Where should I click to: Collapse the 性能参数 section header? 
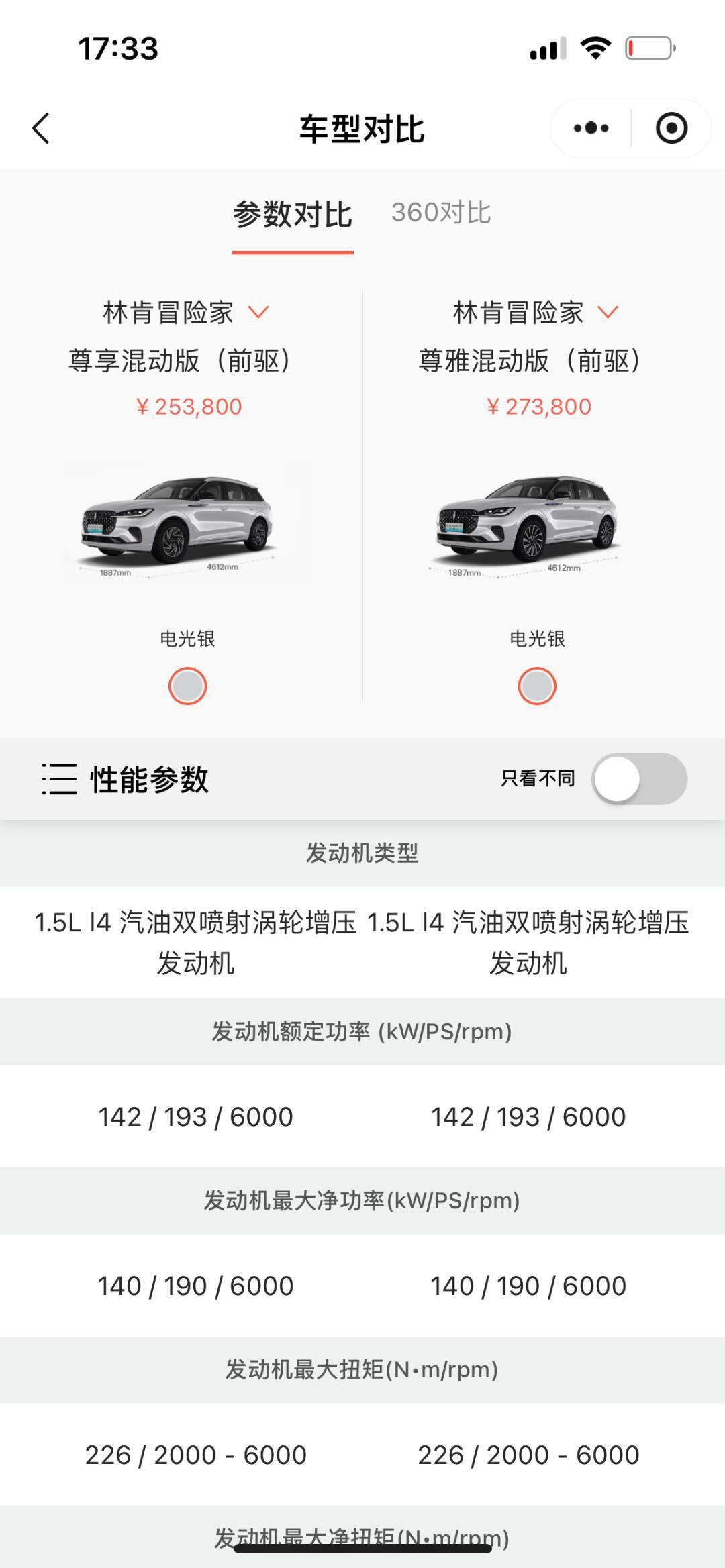pos(151,778)
